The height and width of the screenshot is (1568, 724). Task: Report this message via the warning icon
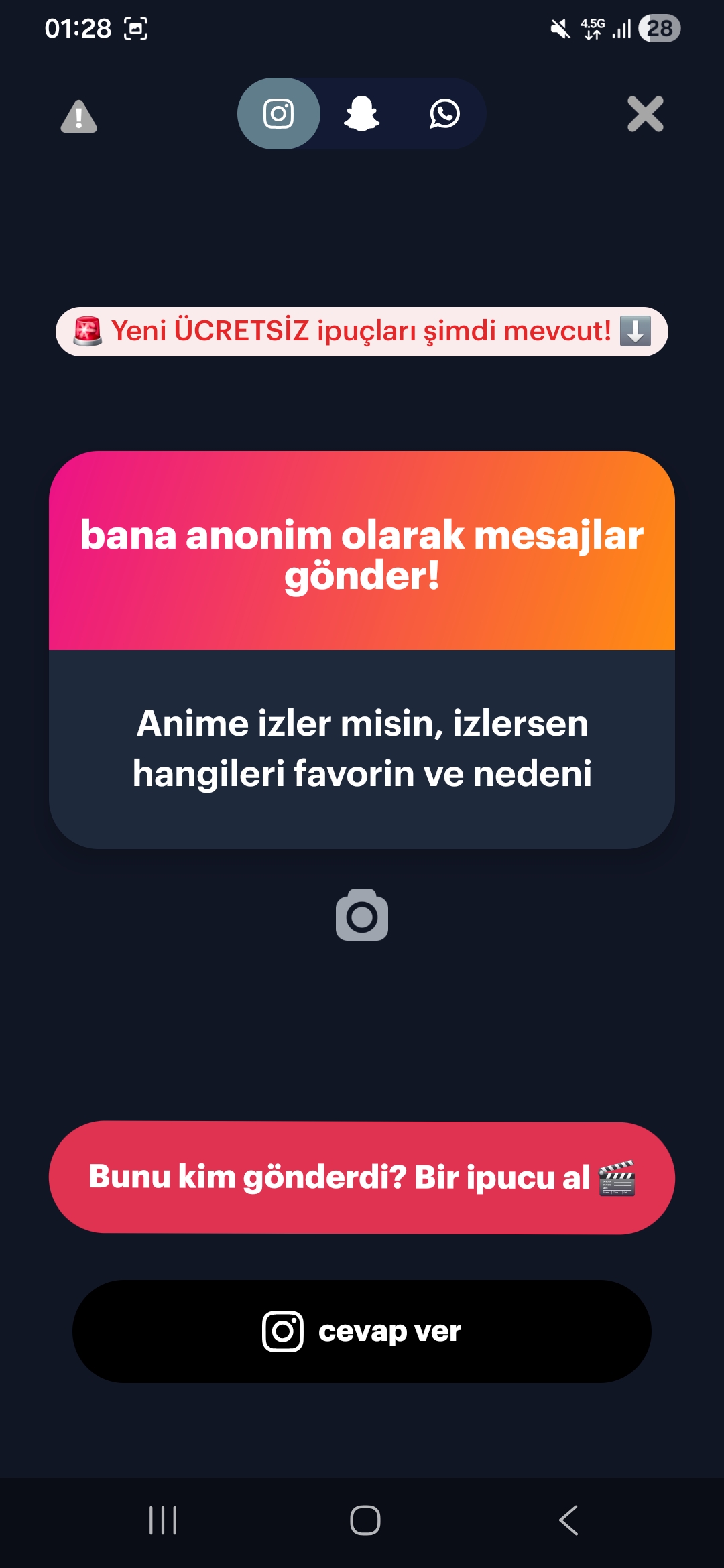tap(79, 117)
